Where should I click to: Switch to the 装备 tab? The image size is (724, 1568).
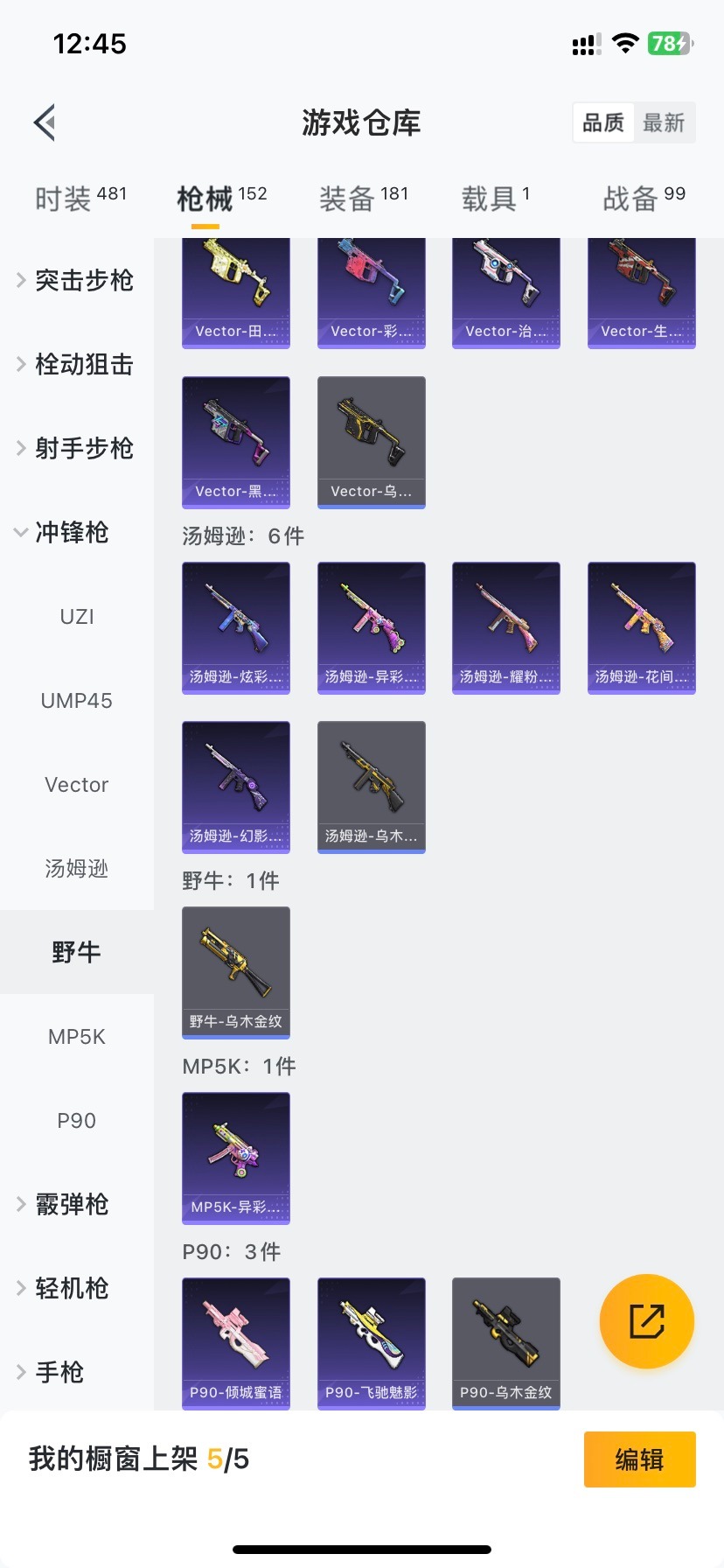(x=363, y=199)
